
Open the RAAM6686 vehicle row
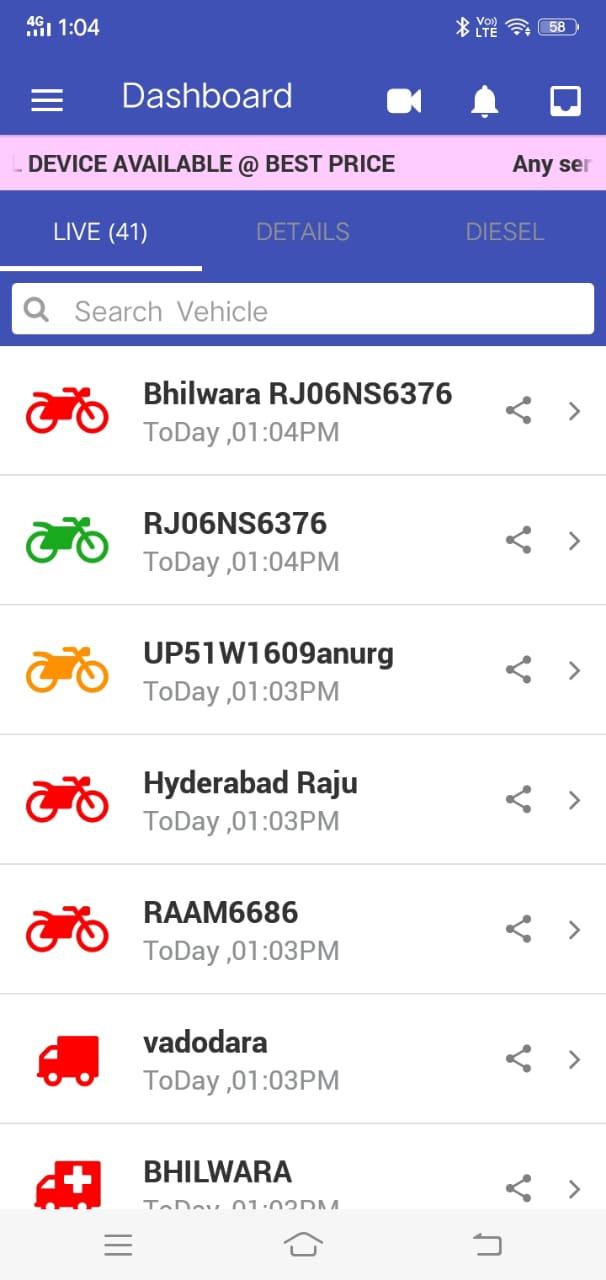pos(303,929)
